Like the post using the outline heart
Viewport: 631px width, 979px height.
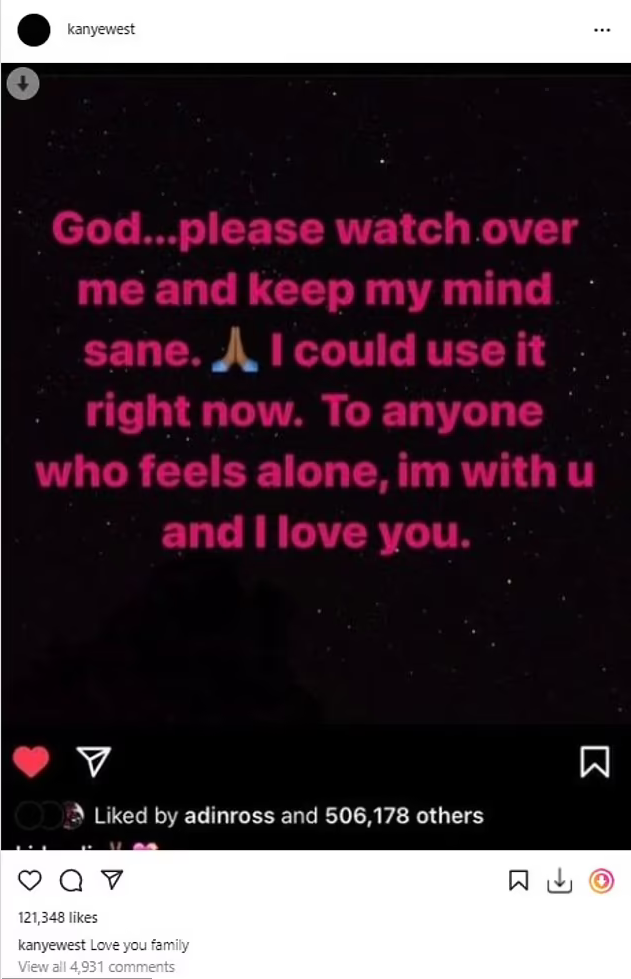(x=31, y=880)
